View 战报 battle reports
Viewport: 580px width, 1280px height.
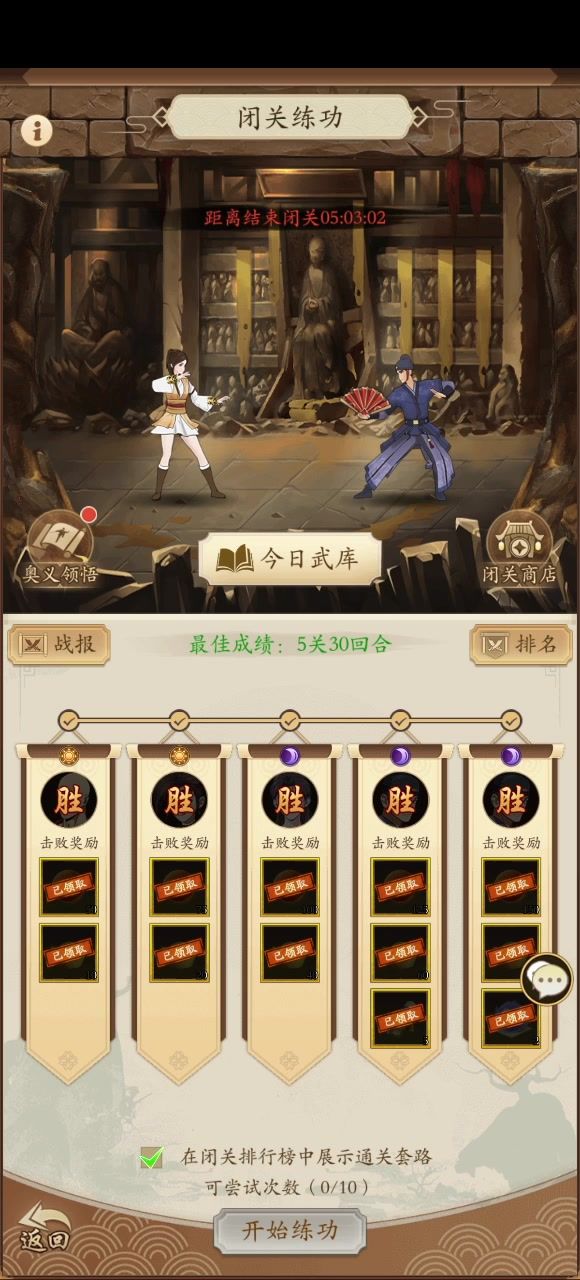tap(59, 644)
